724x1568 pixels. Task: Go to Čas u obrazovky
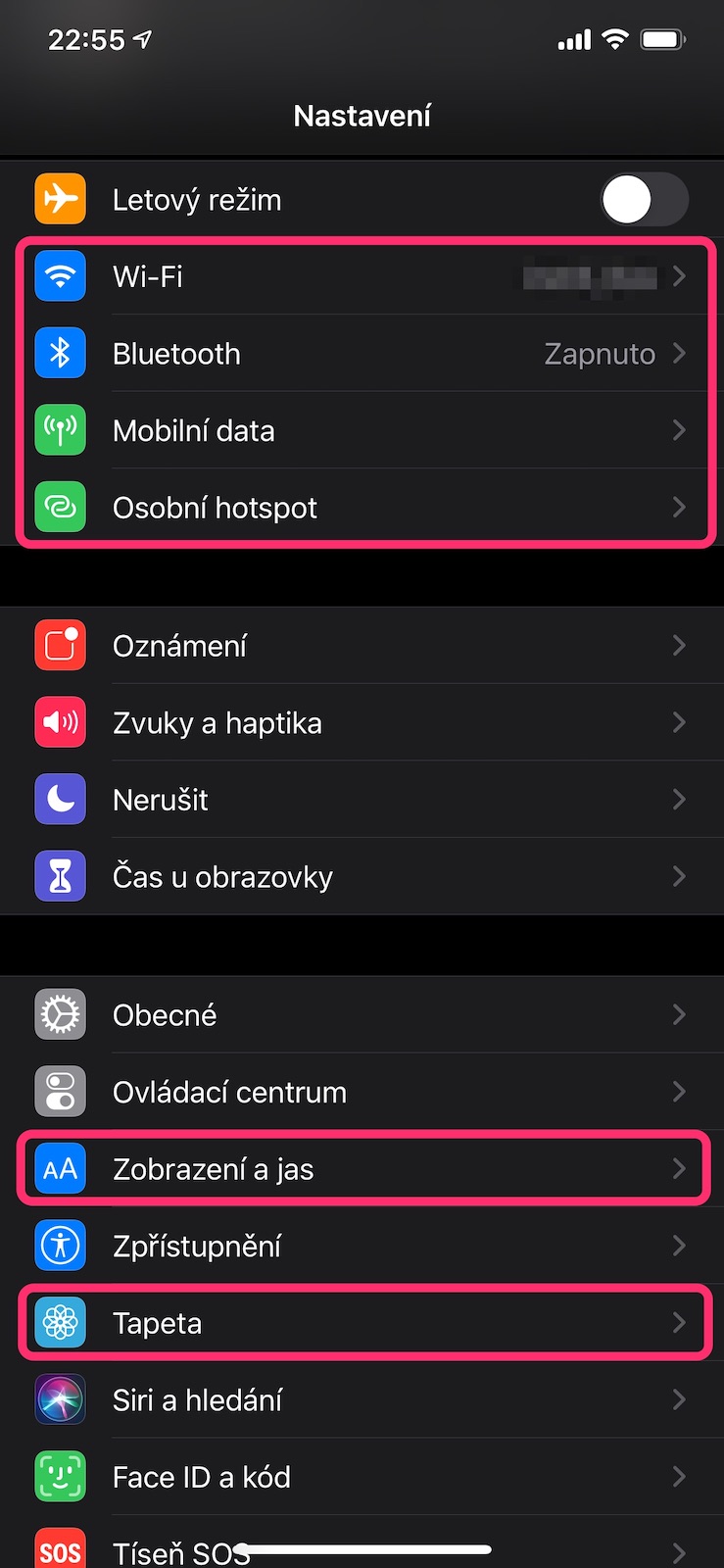362,877
